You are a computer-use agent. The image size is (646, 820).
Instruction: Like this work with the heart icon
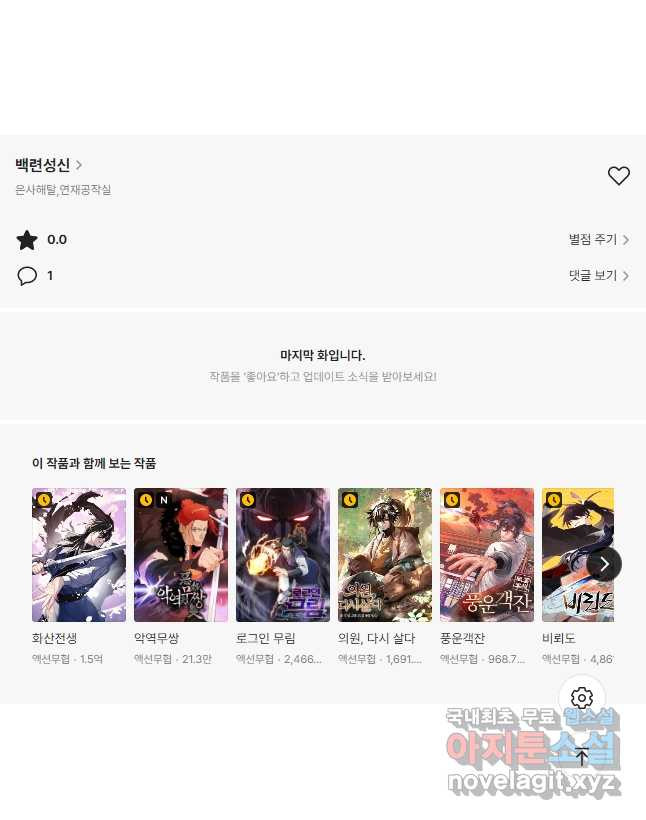(x=619, y=176)
